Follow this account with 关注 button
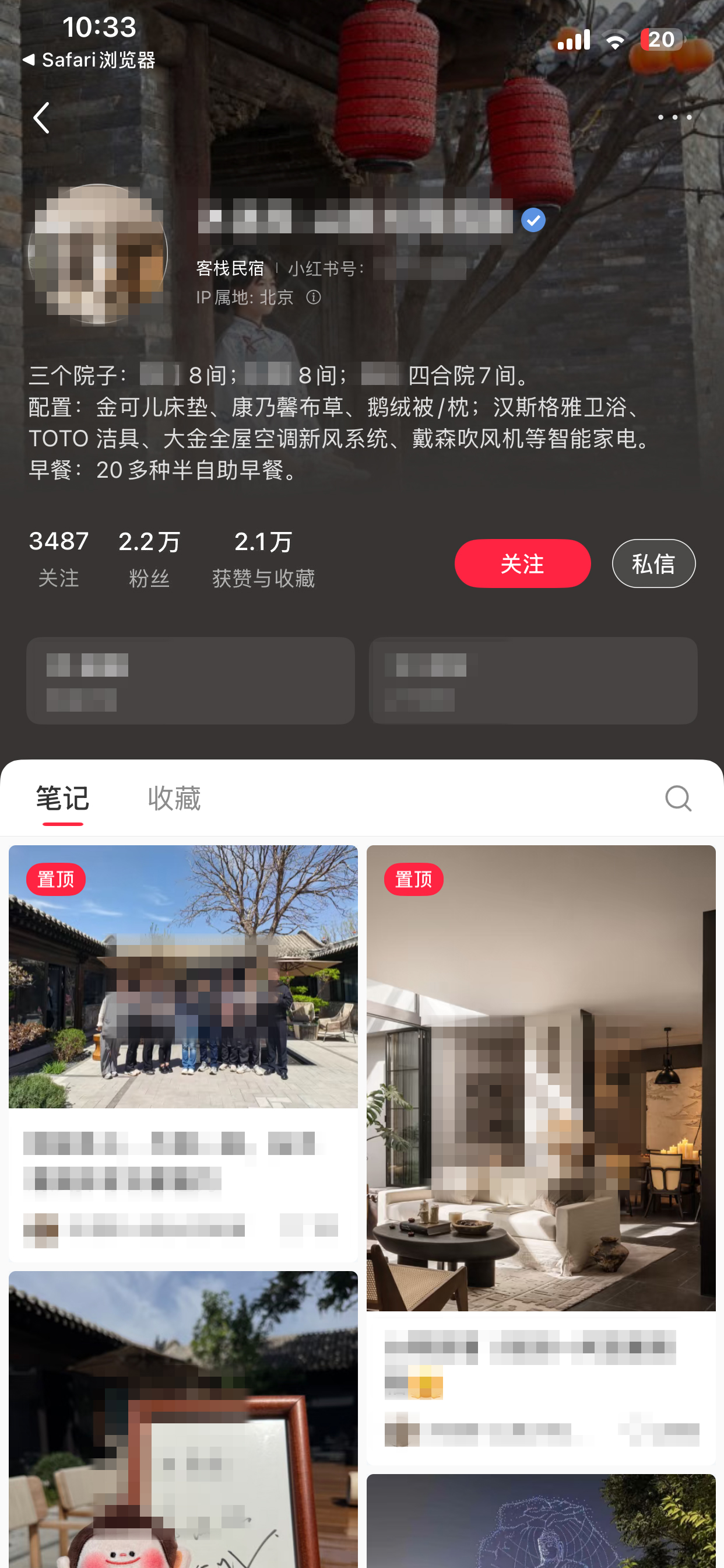The width and height of the screenshot is (724, 1568). tap(522, 563)
